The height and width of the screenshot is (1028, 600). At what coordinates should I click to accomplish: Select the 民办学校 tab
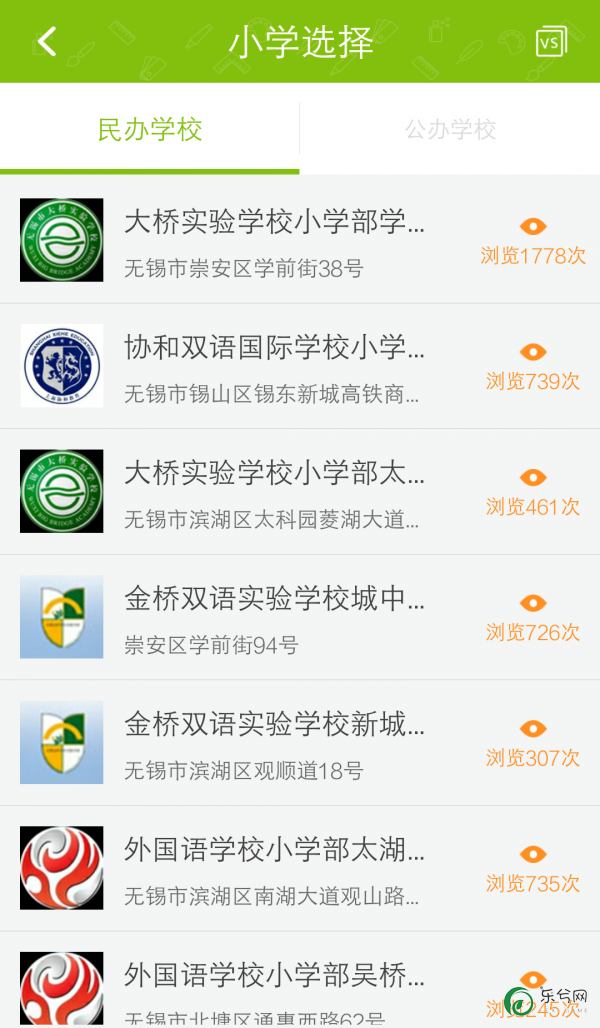tap(150, 129)
